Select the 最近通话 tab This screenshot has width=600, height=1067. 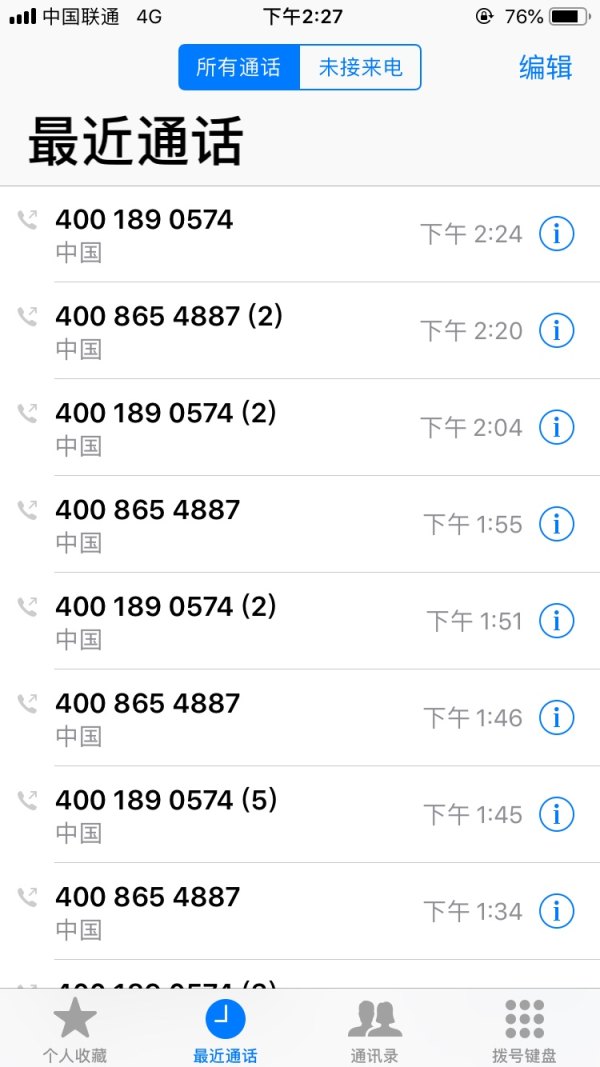(x=225, y=1030)
